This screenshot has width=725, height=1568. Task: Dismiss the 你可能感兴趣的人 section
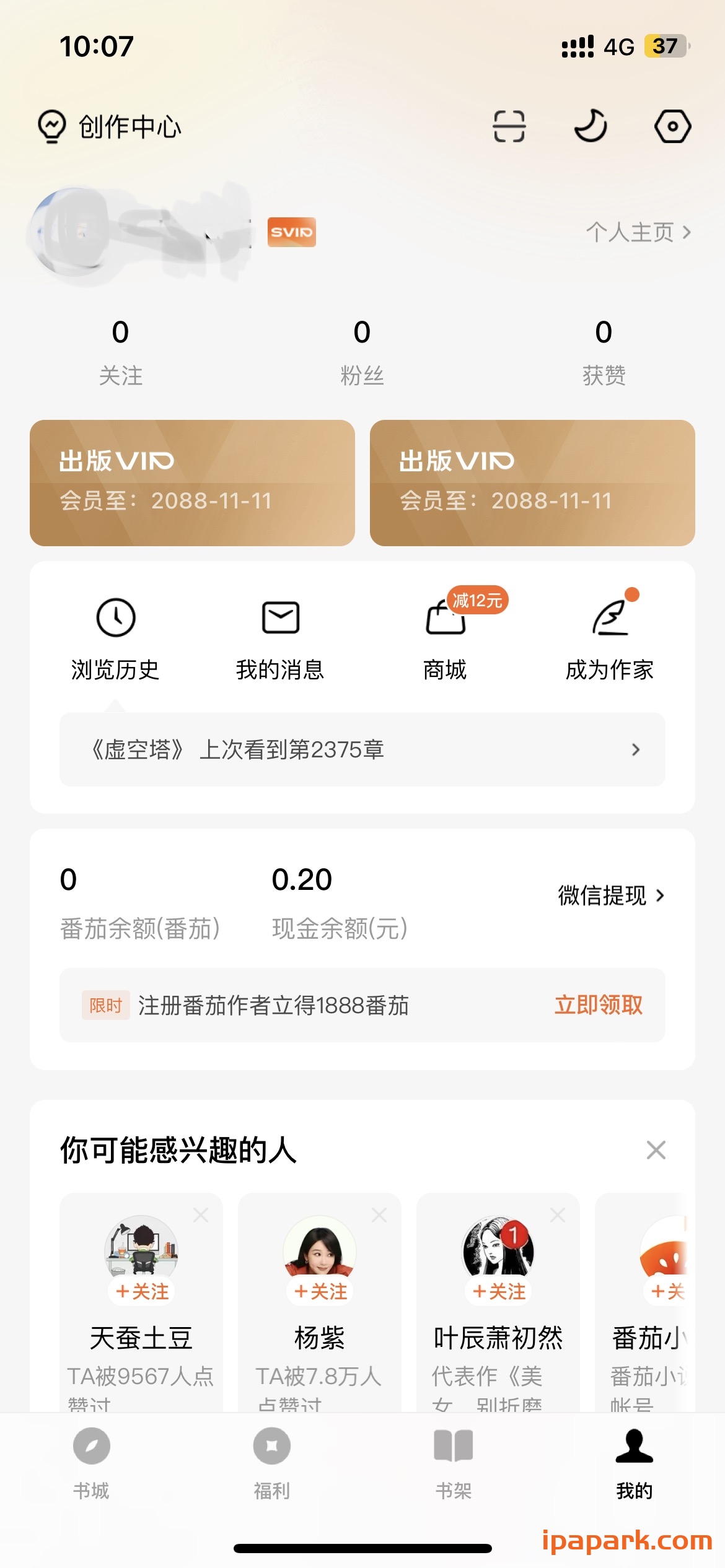click(656, 1150)
